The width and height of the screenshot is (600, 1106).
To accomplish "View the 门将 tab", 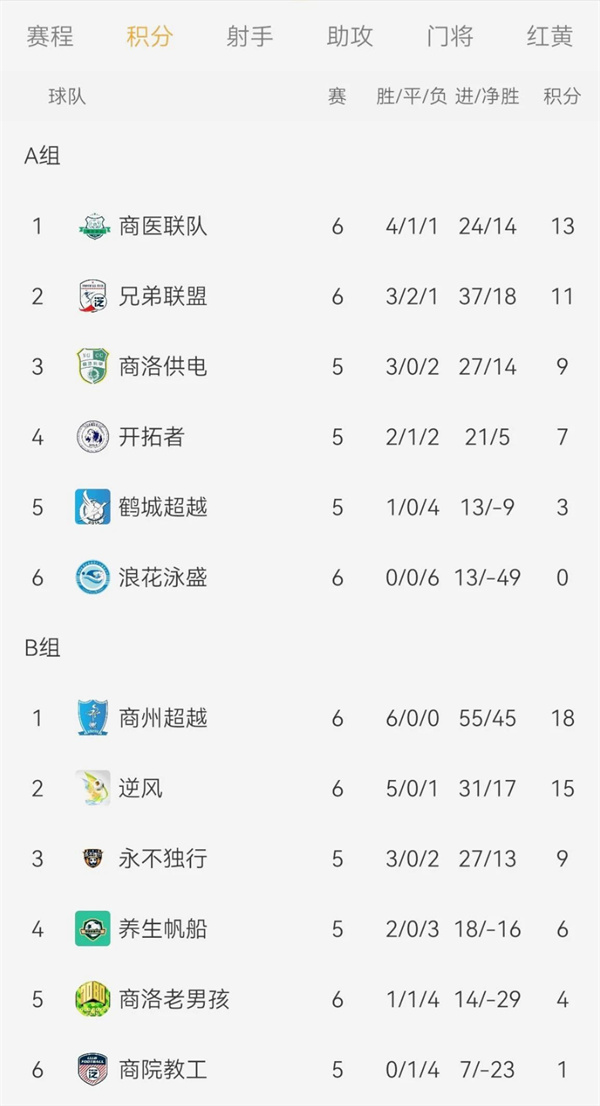I will coord(450,37).
